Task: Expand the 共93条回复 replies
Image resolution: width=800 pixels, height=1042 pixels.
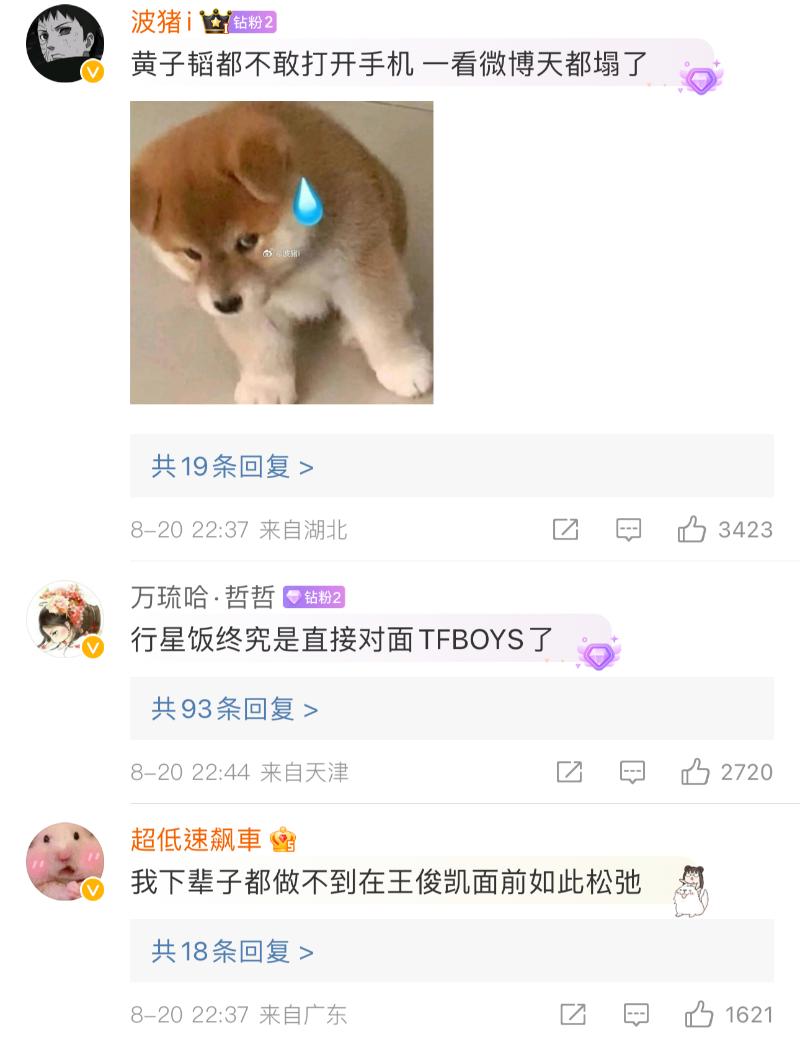Action: point(234,709)
